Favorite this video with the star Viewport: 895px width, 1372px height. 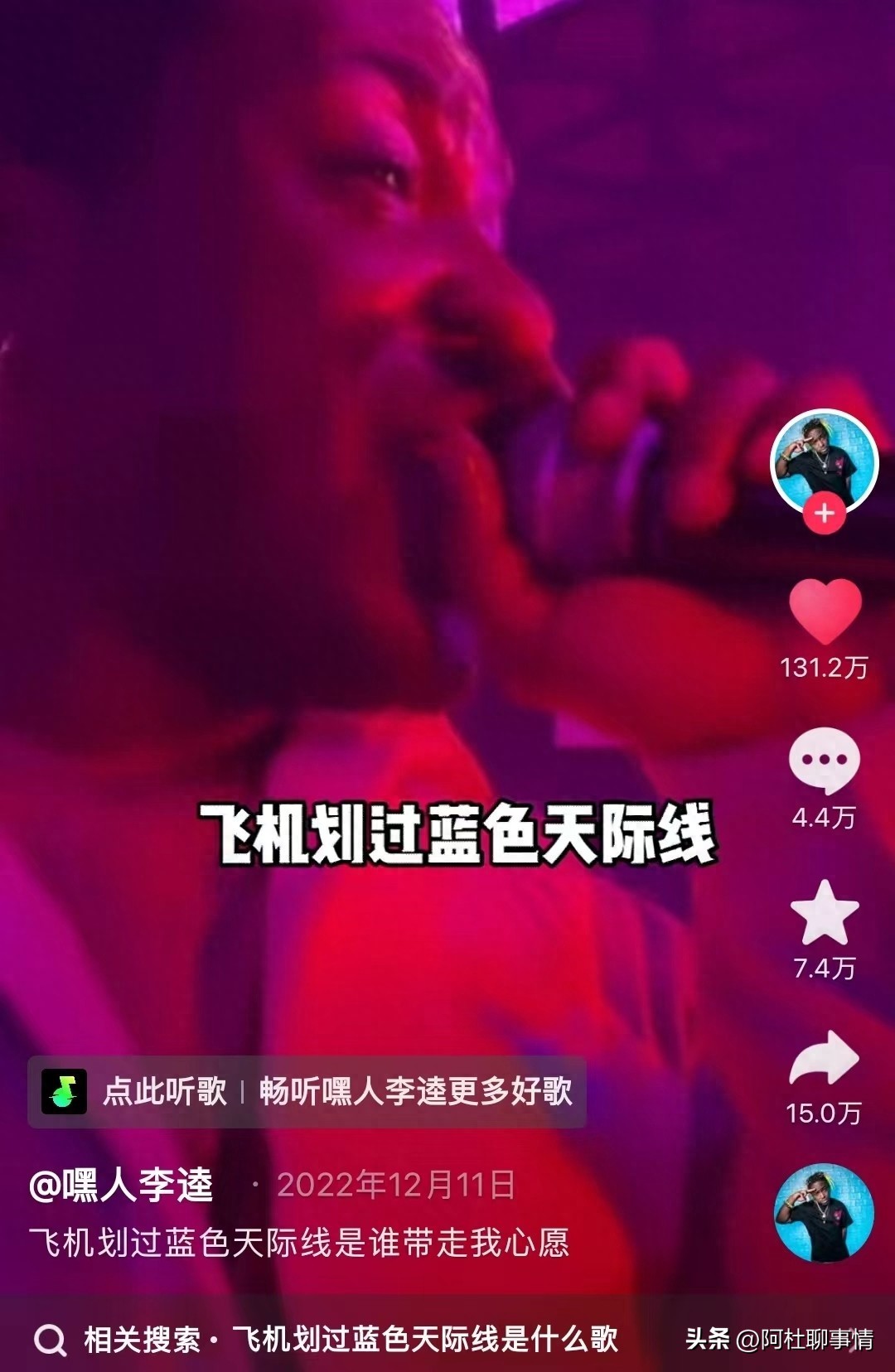coord(825,913)
